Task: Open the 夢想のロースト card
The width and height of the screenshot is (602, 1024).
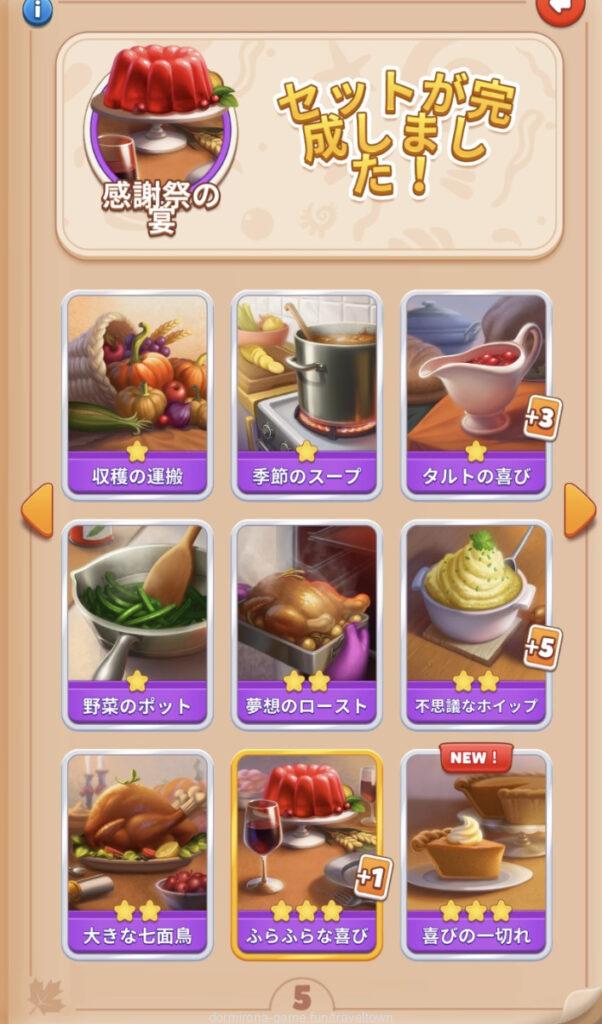Action: pos(307,624)
